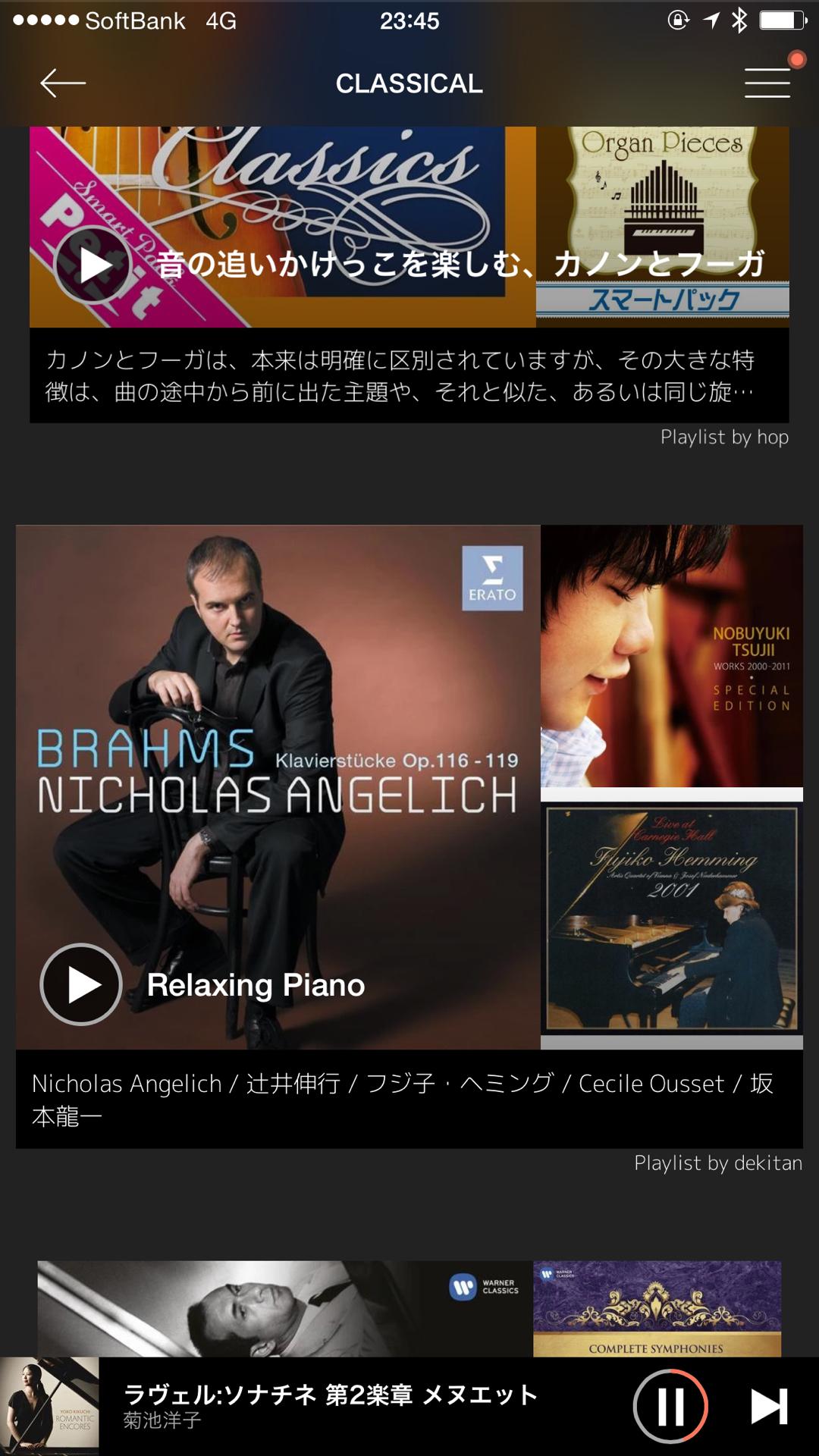Go back from the Classical page
This screenshot has height=1456, width=819.
pos(62,83)
